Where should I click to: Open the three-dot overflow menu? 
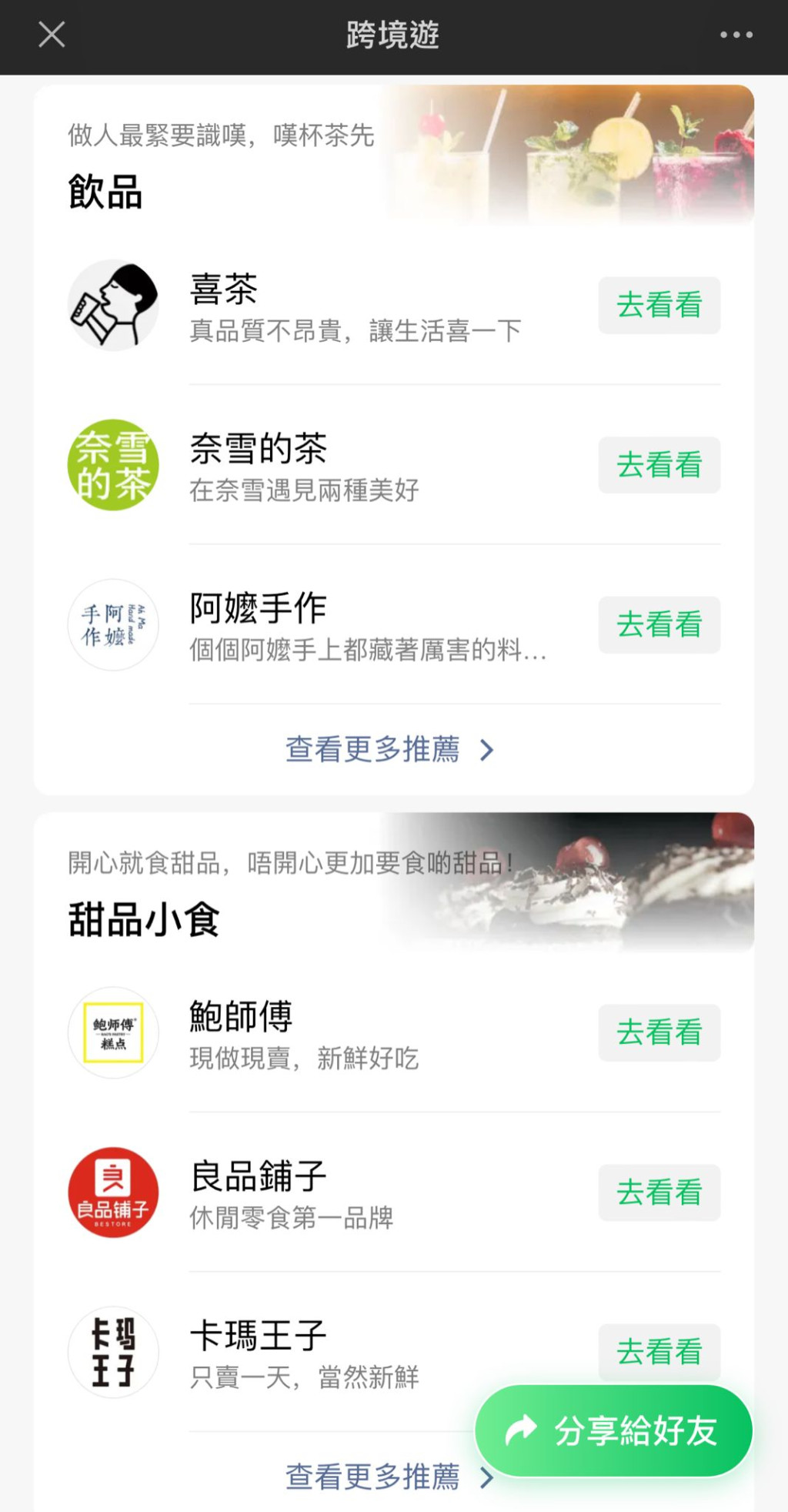click(736, 35)
